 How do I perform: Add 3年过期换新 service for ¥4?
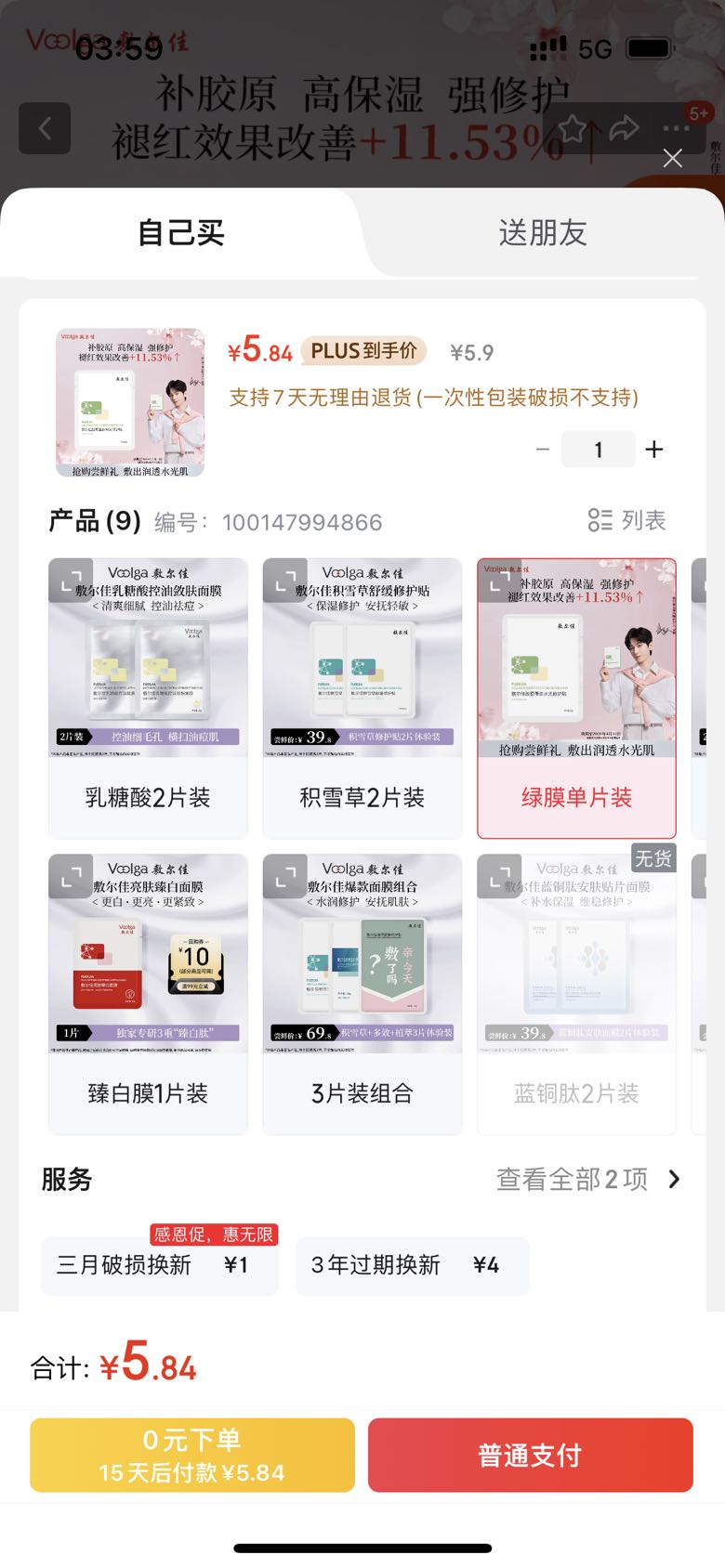(412, 1265)
